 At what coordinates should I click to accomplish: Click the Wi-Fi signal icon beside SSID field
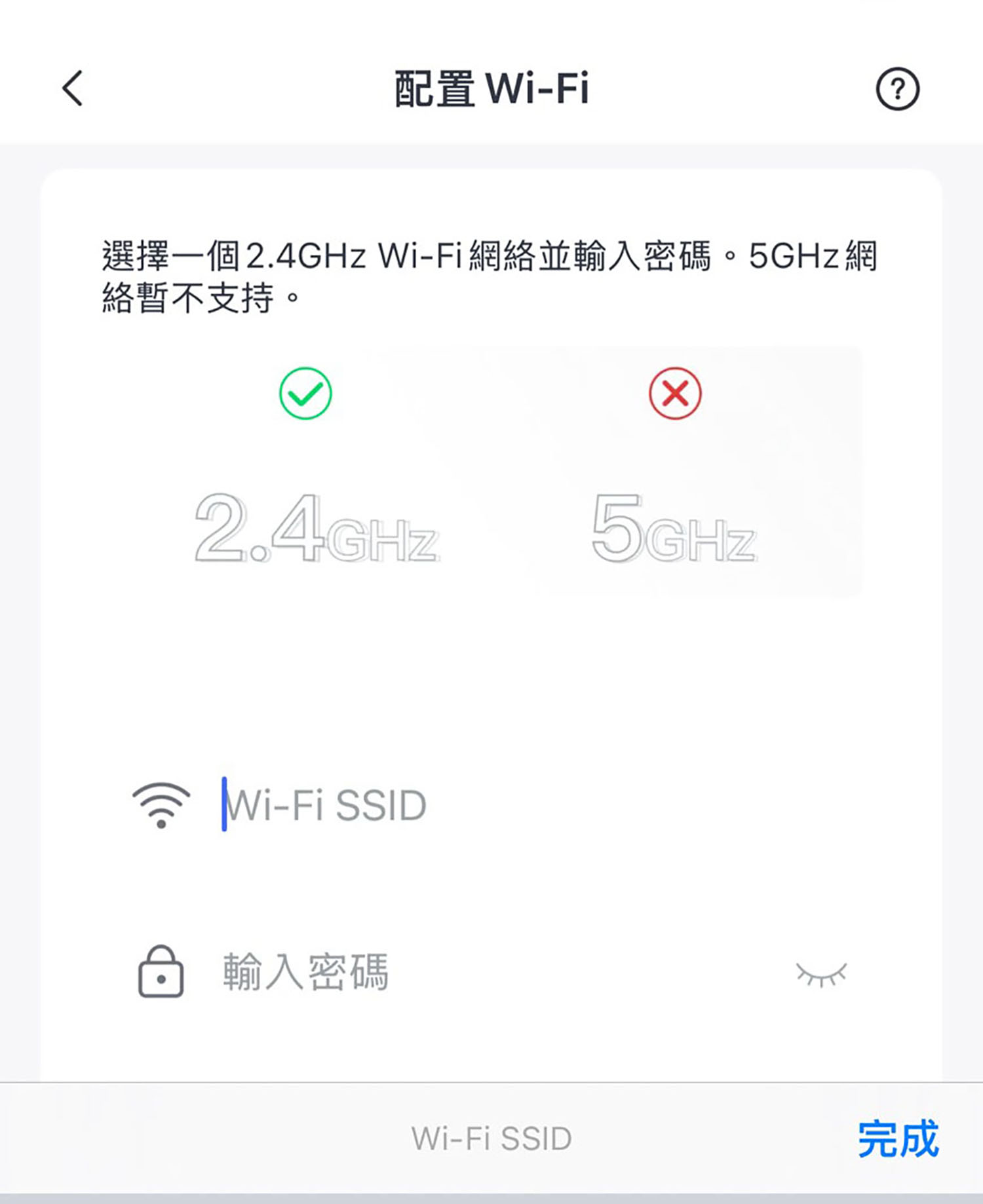click(x=161, y=804)
